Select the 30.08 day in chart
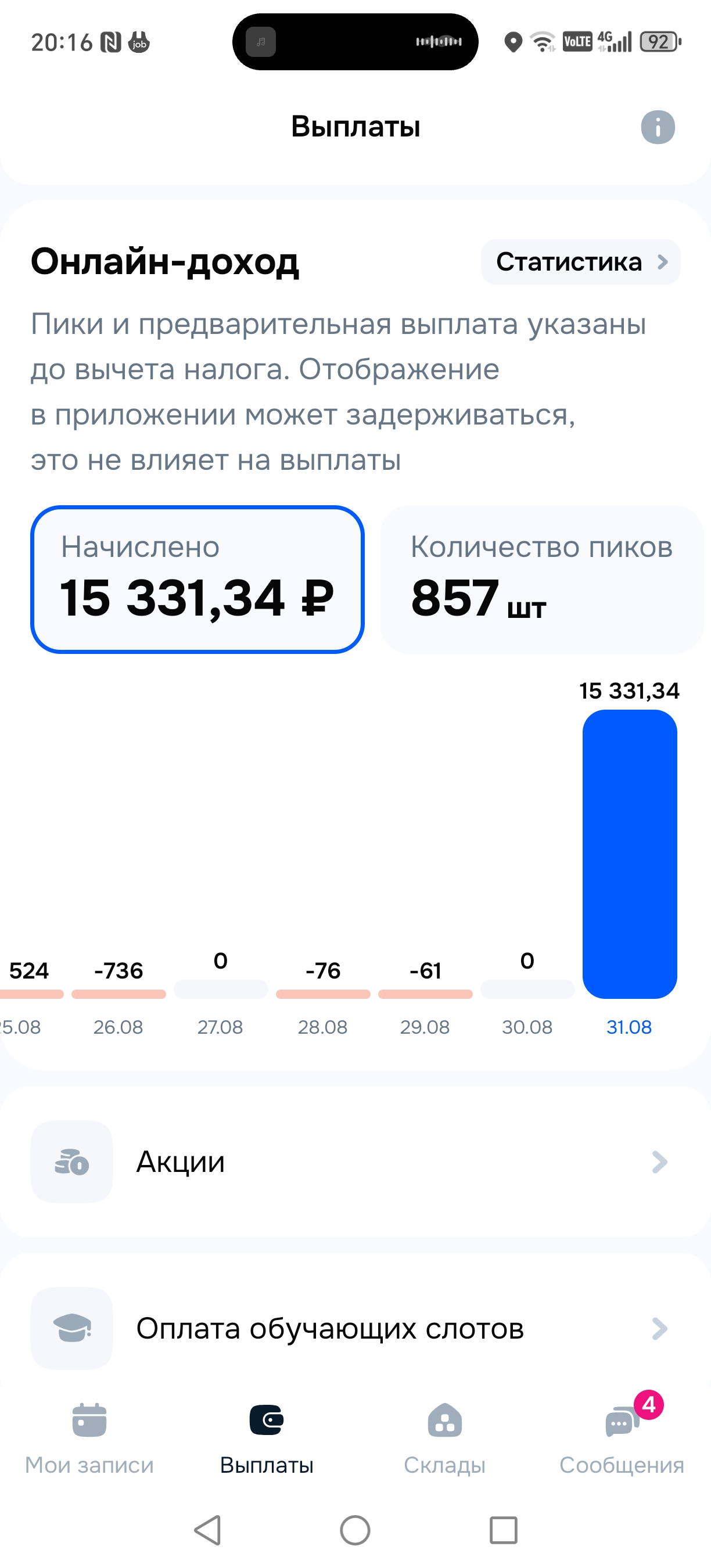The width and height of the screenshot is (711, 1568). (x=527, y=989)
